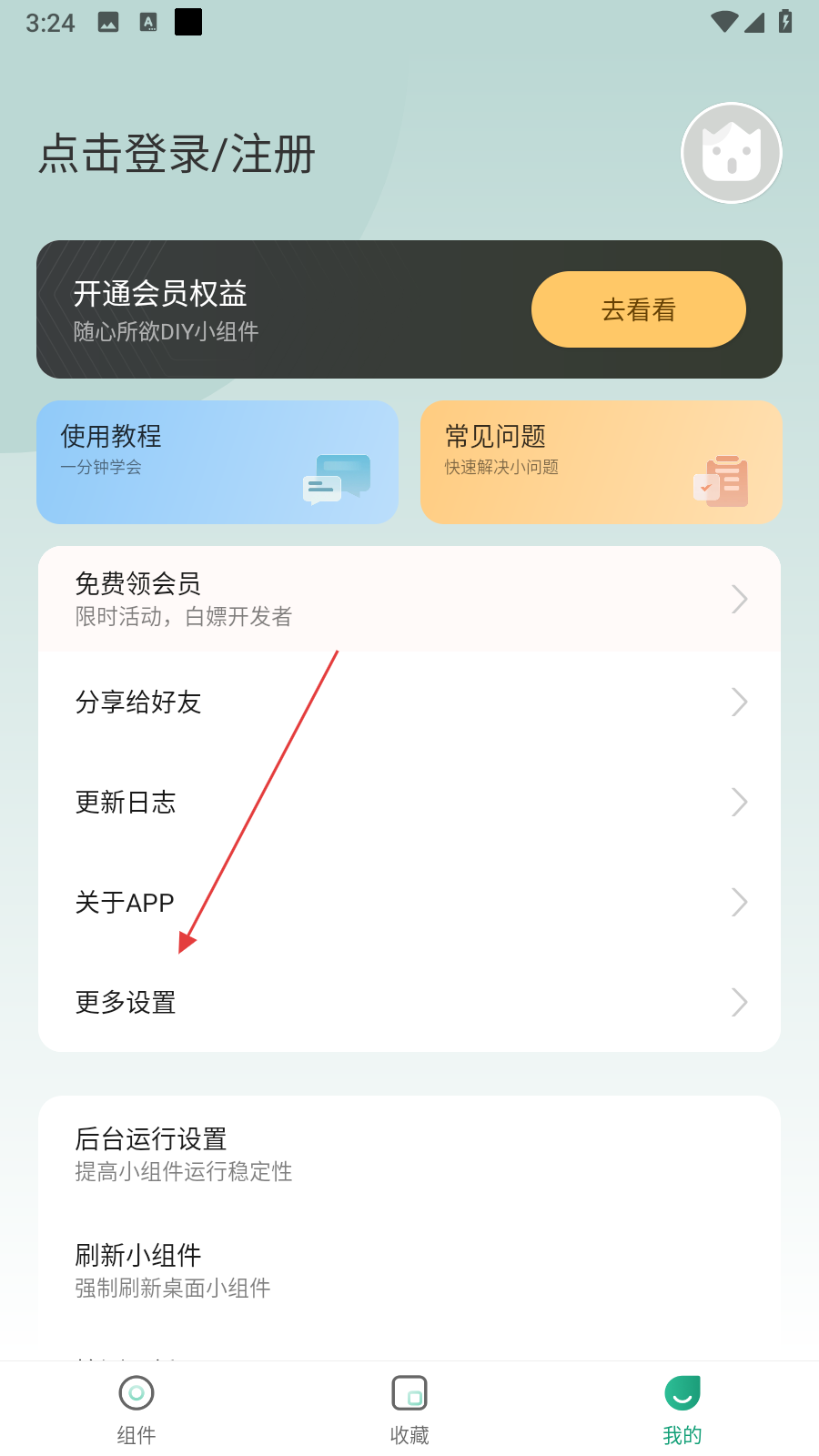Tap 刷新小组件 to refresh widgets
This screenshot has height=1456, width=819.
coord(409,1270)
